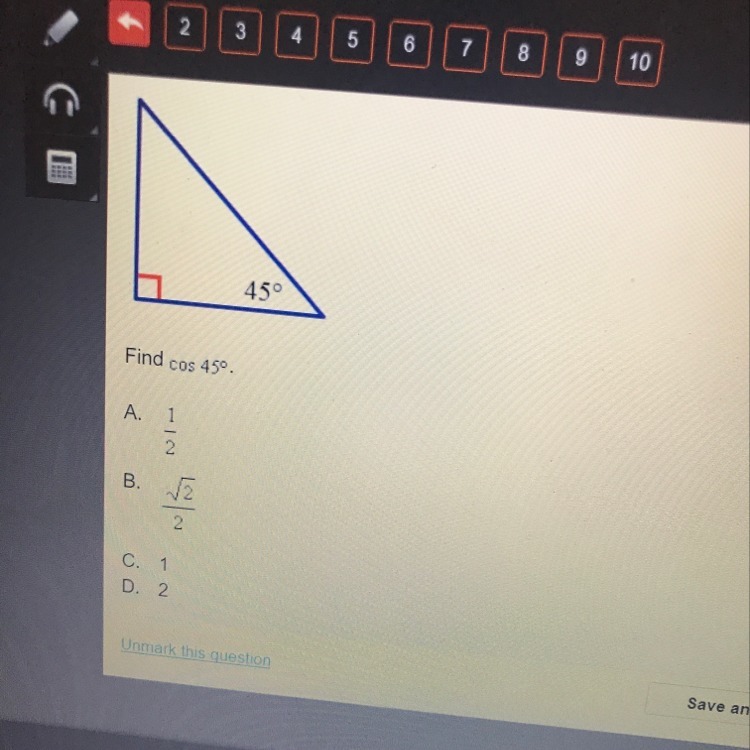
Task: Navigate to question 8
Action: pyautogui.click(x=523, y=54)
